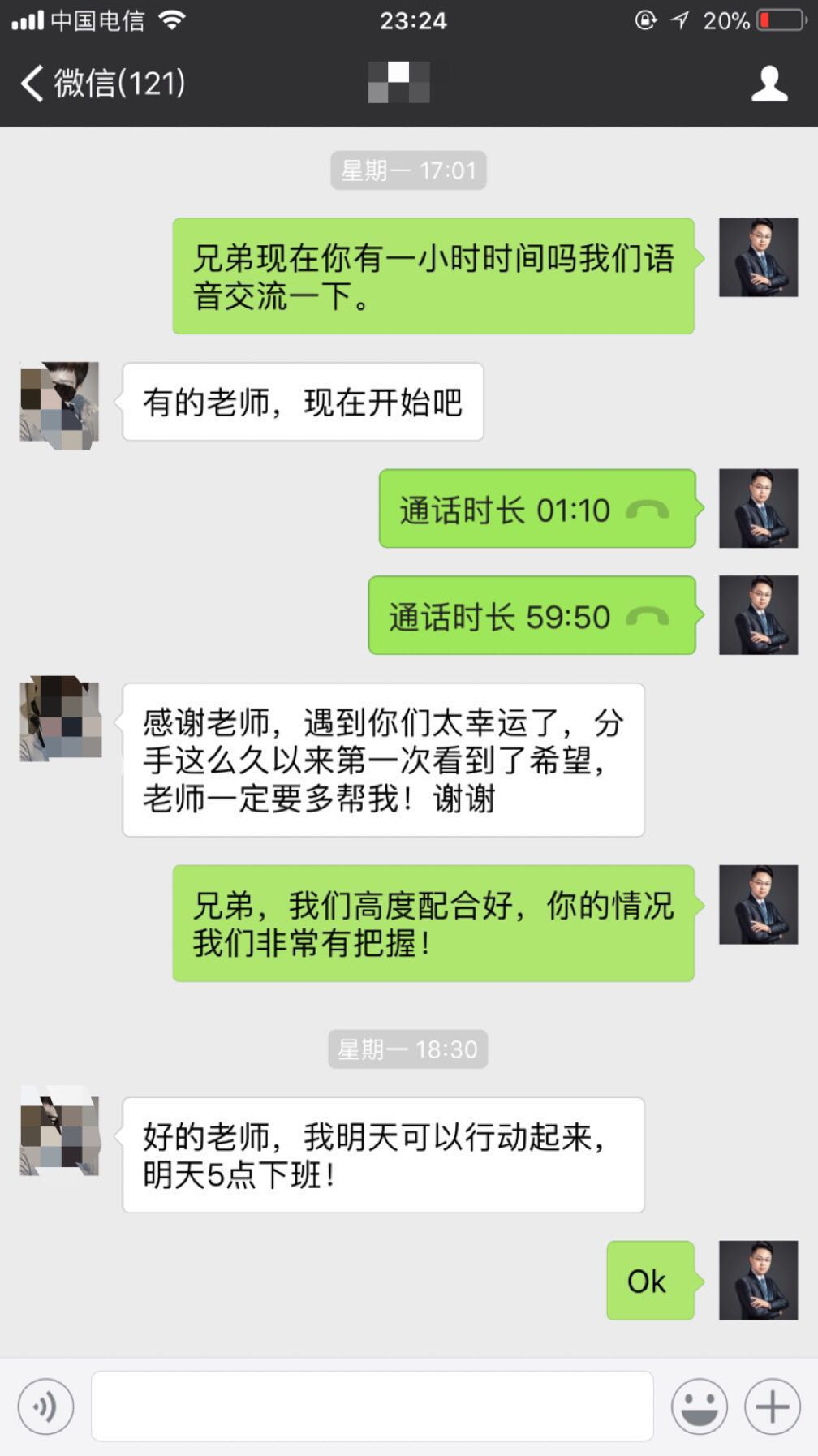Open the emoji sticker panel
The width and height of the screenshot is (818, 1456).
click(699, 1406)
